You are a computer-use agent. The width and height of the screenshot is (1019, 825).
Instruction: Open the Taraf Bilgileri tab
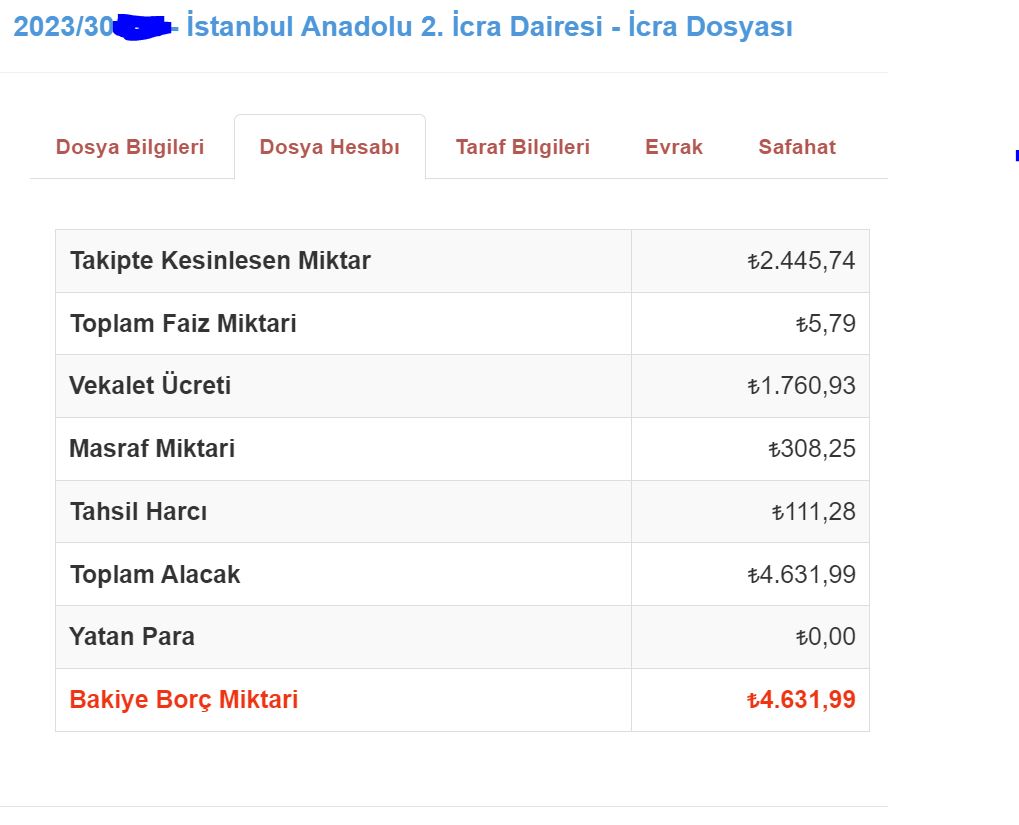[x=522, y=147]
